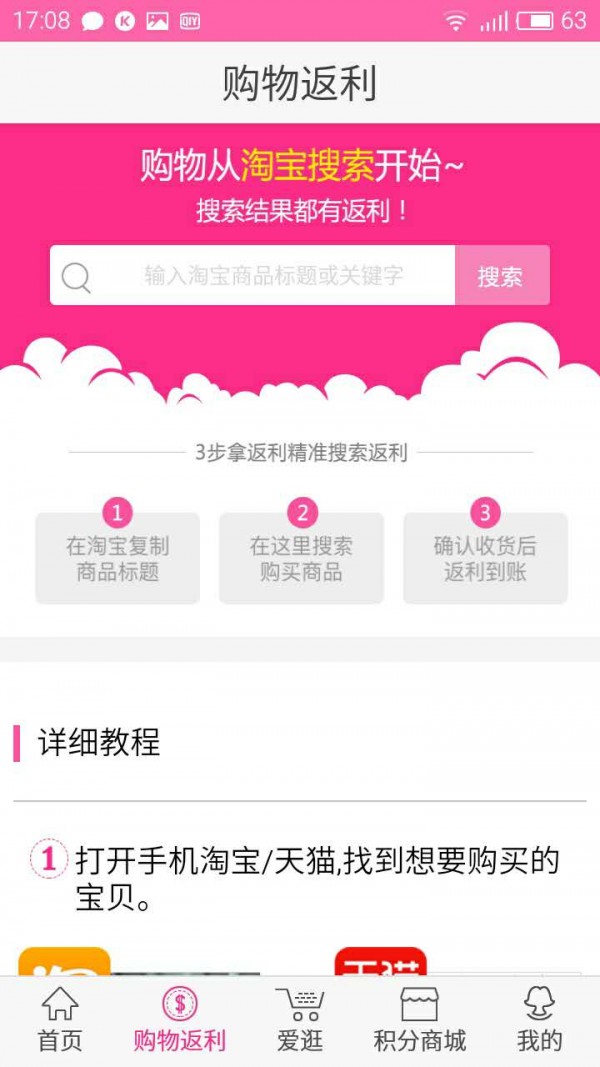This screenshot has width=600, height=1067.
Task: Tap the pink 搜索 search button
Action: tap(501, 276)
